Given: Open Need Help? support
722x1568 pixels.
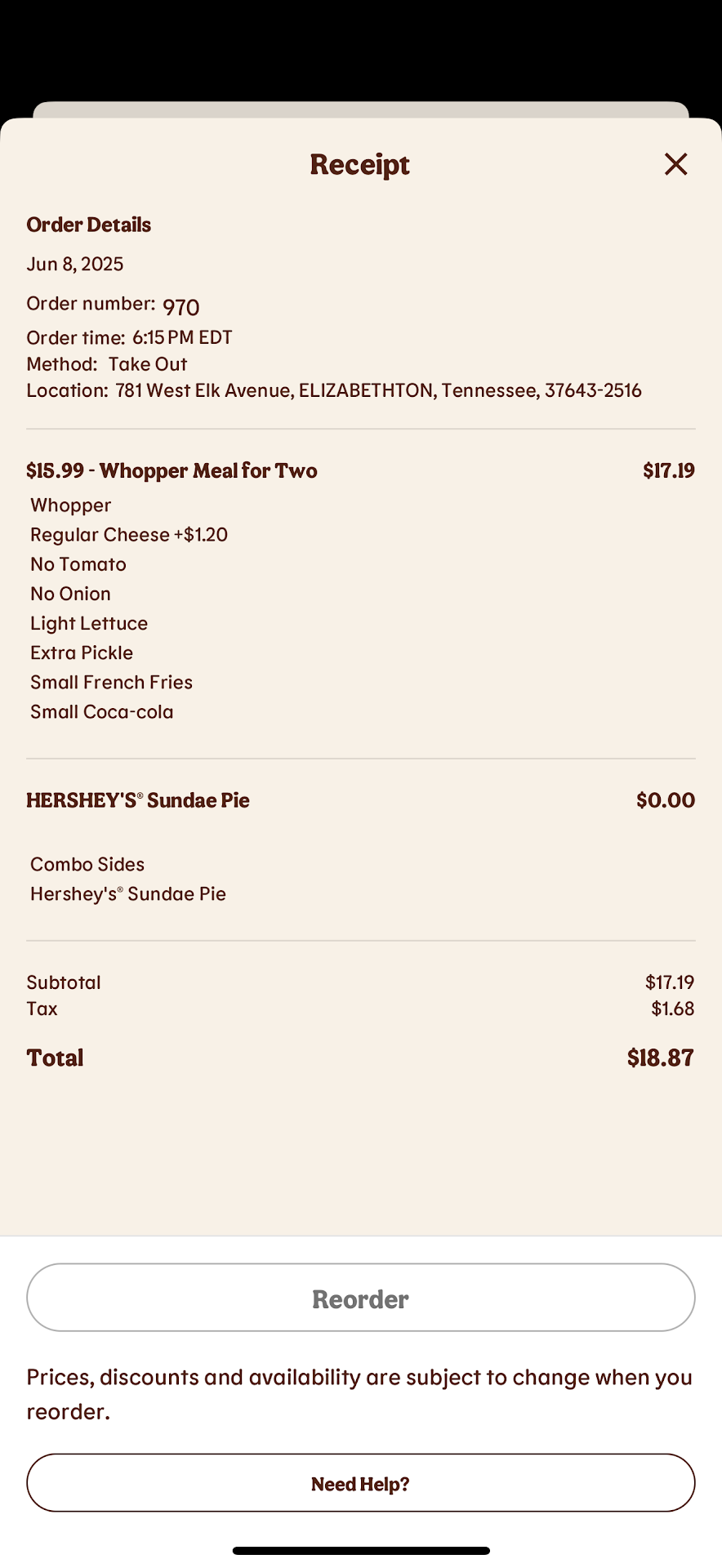Looking at the screenshot, I should (360, 1483).
